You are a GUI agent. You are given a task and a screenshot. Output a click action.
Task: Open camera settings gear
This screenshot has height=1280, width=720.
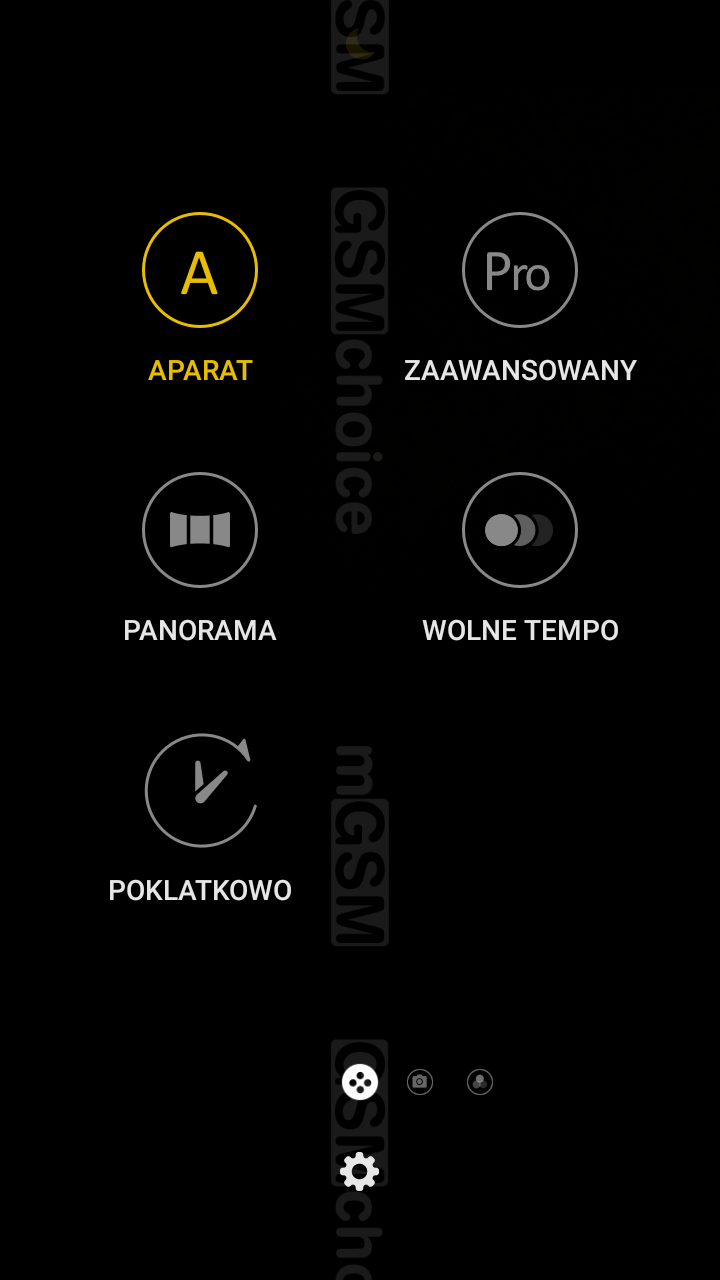pos(359,1171)
